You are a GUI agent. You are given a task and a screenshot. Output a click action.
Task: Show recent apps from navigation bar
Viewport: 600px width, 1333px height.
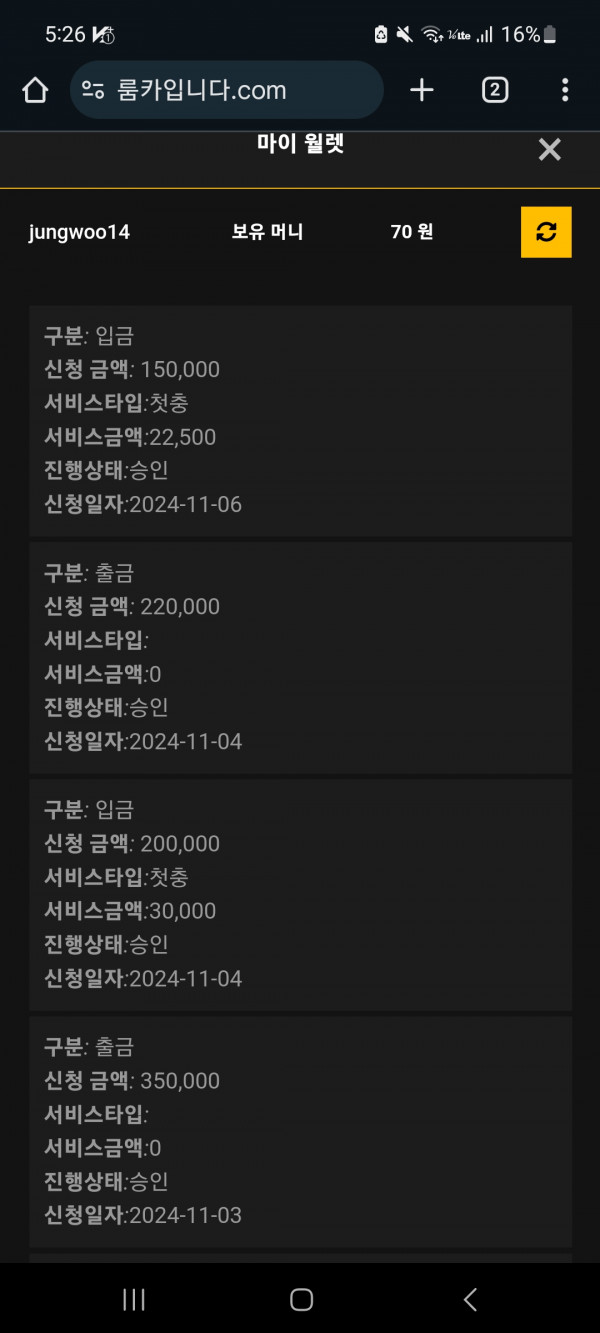click(133, 1299)
